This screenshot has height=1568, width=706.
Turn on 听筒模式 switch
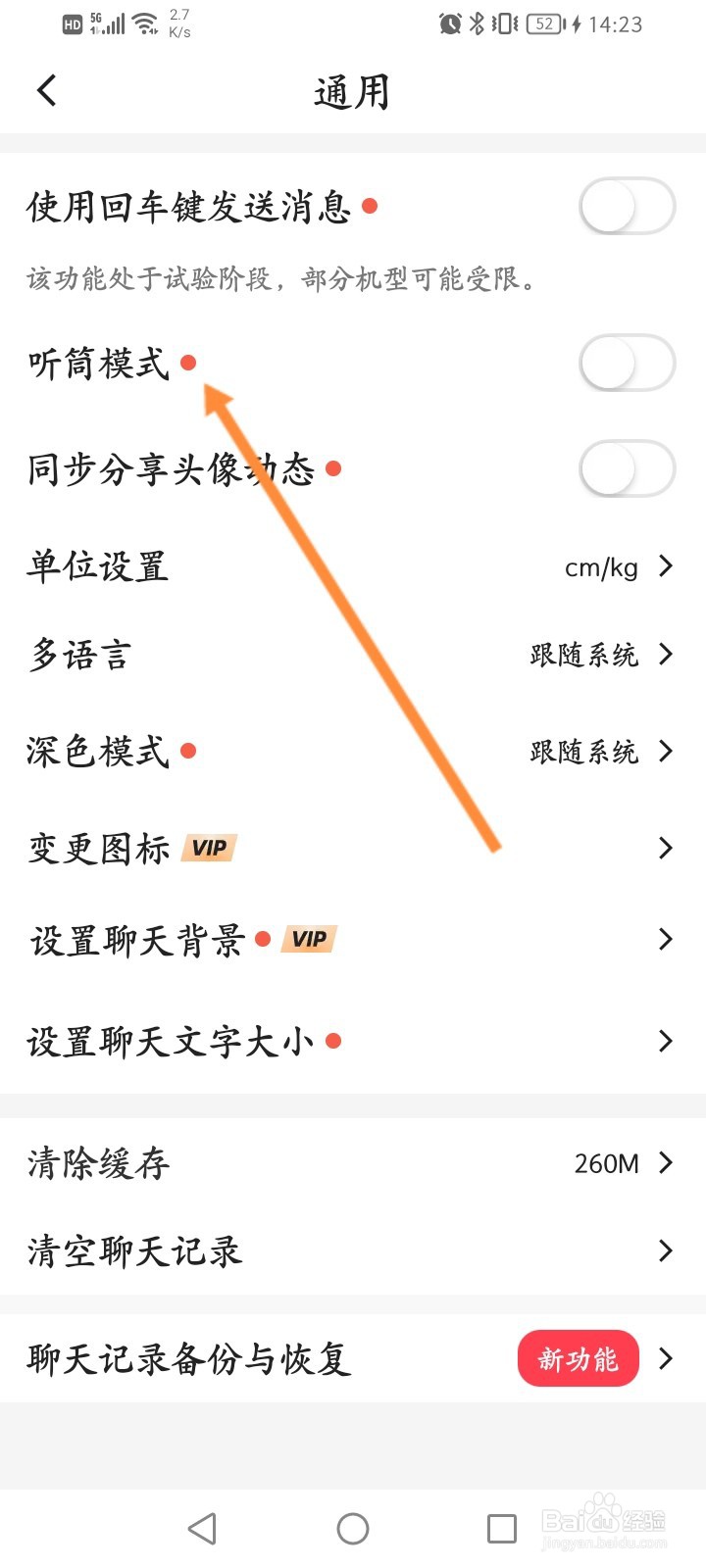[627, 363]
